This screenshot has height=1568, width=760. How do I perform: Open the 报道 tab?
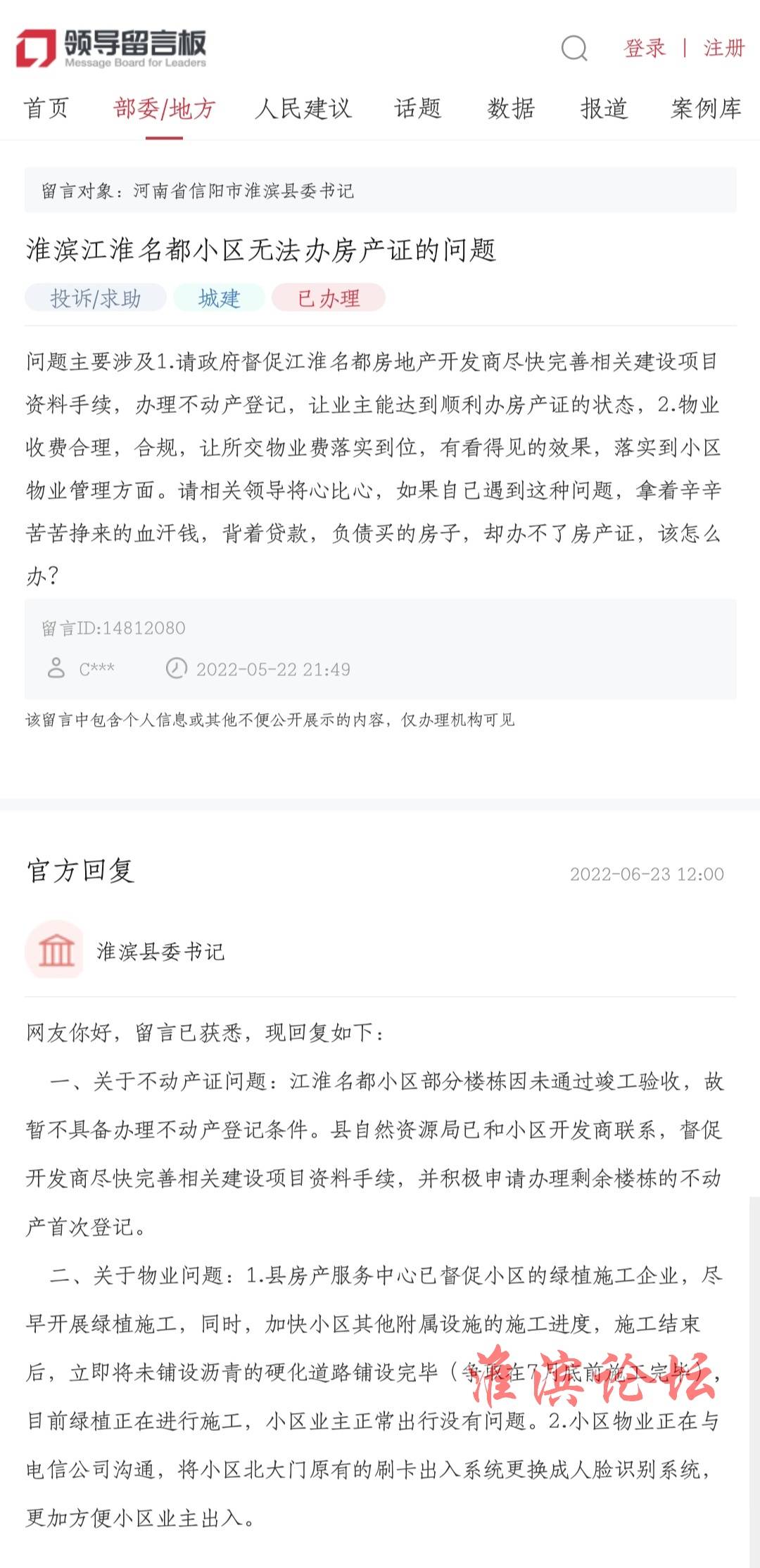point(604,108)
